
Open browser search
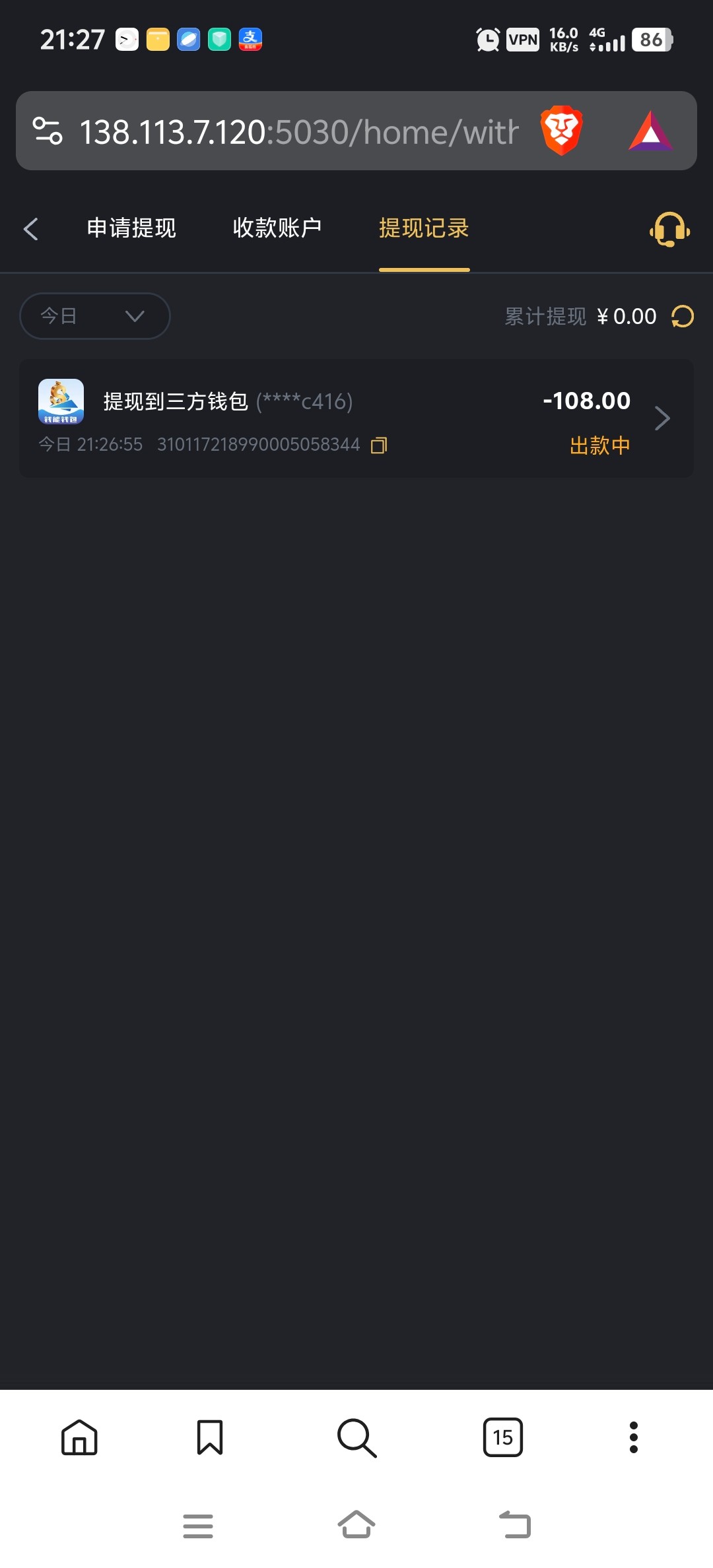click(356, 1437)
